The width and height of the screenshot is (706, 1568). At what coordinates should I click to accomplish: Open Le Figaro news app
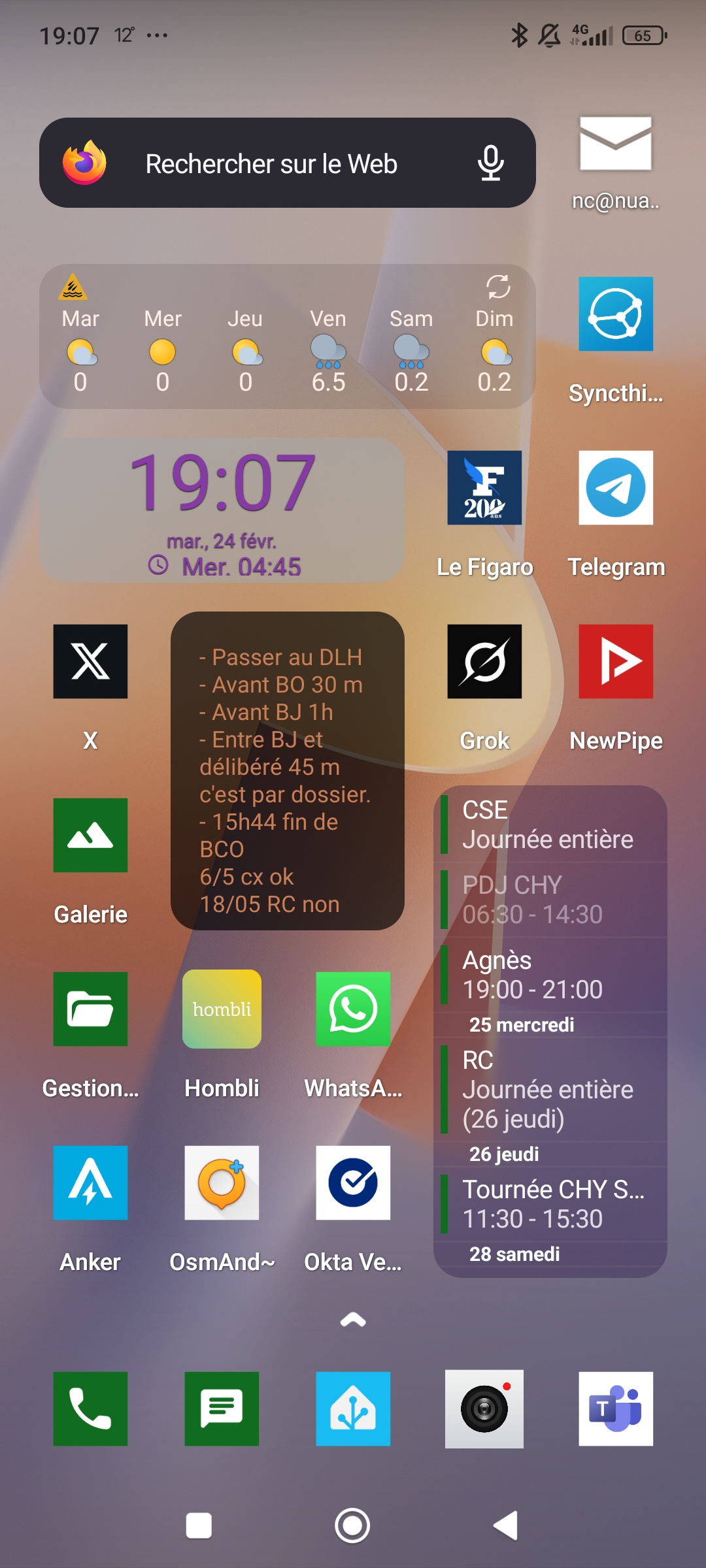(484, 487)
